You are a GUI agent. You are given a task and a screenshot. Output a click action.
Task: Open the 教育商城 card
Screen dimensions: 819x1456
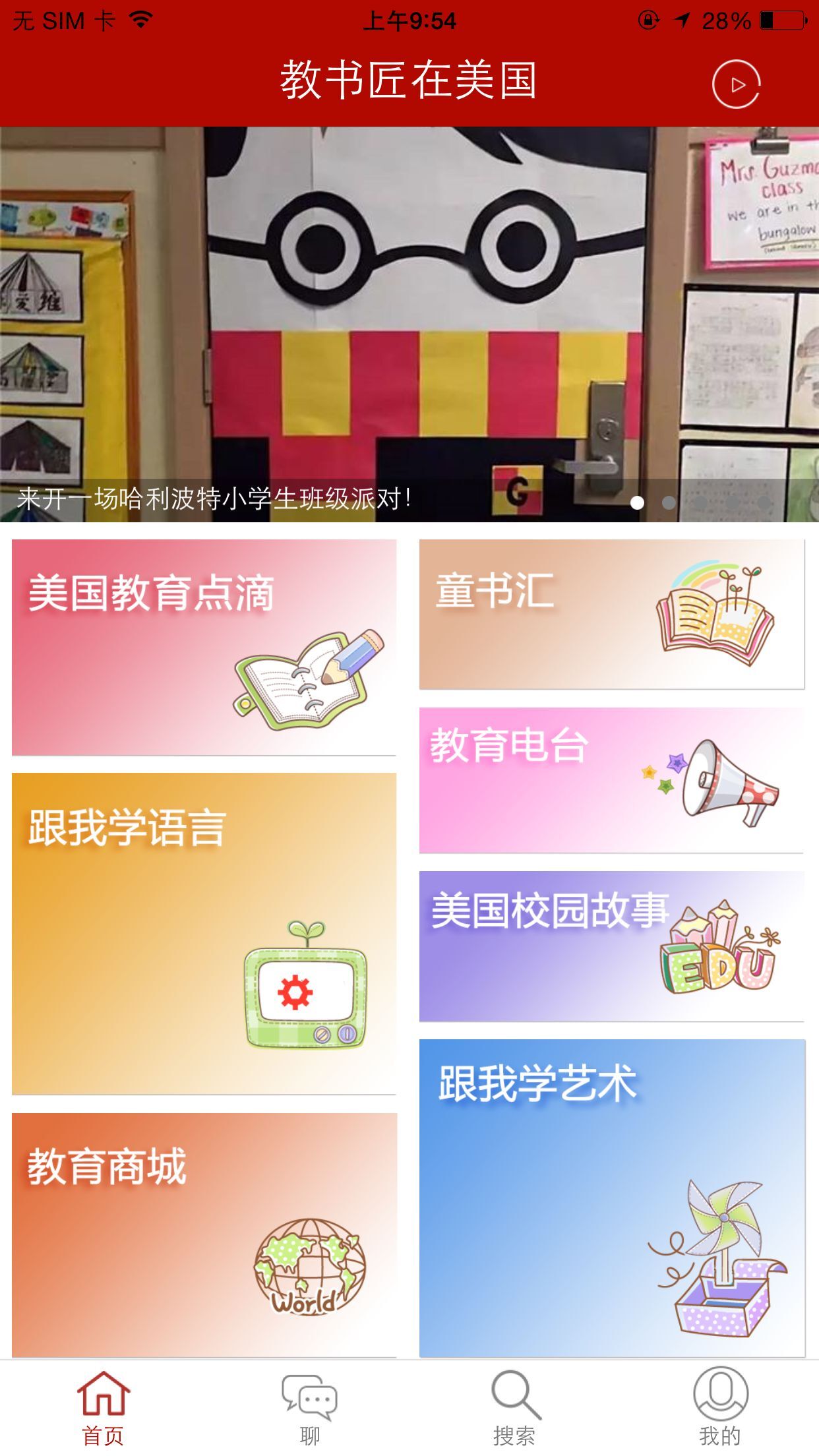pyautogui.click(x=204, y=1234)
